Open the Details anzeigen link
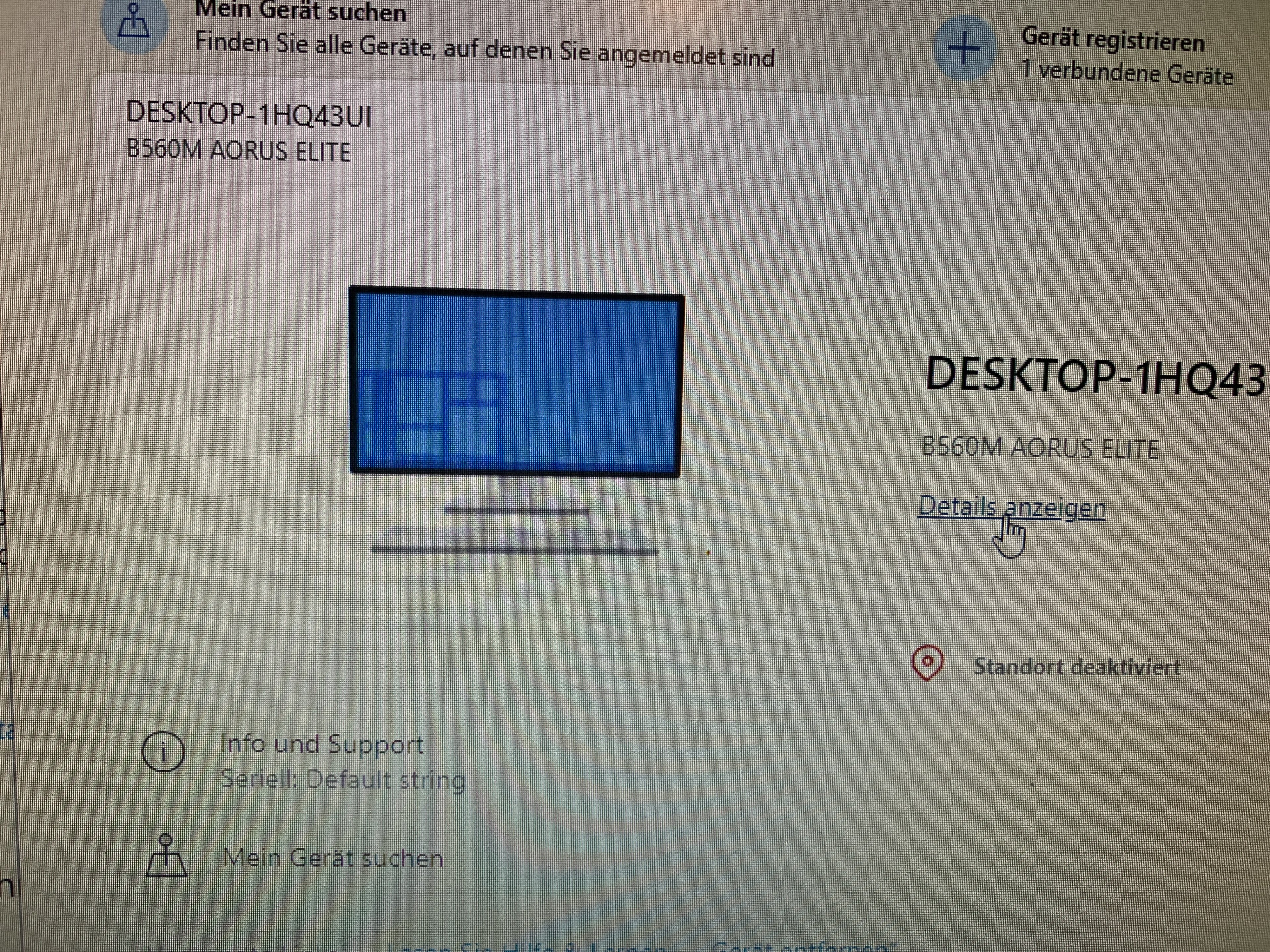Viewport: 1270px width, 952px height. tap(1012, 508)
